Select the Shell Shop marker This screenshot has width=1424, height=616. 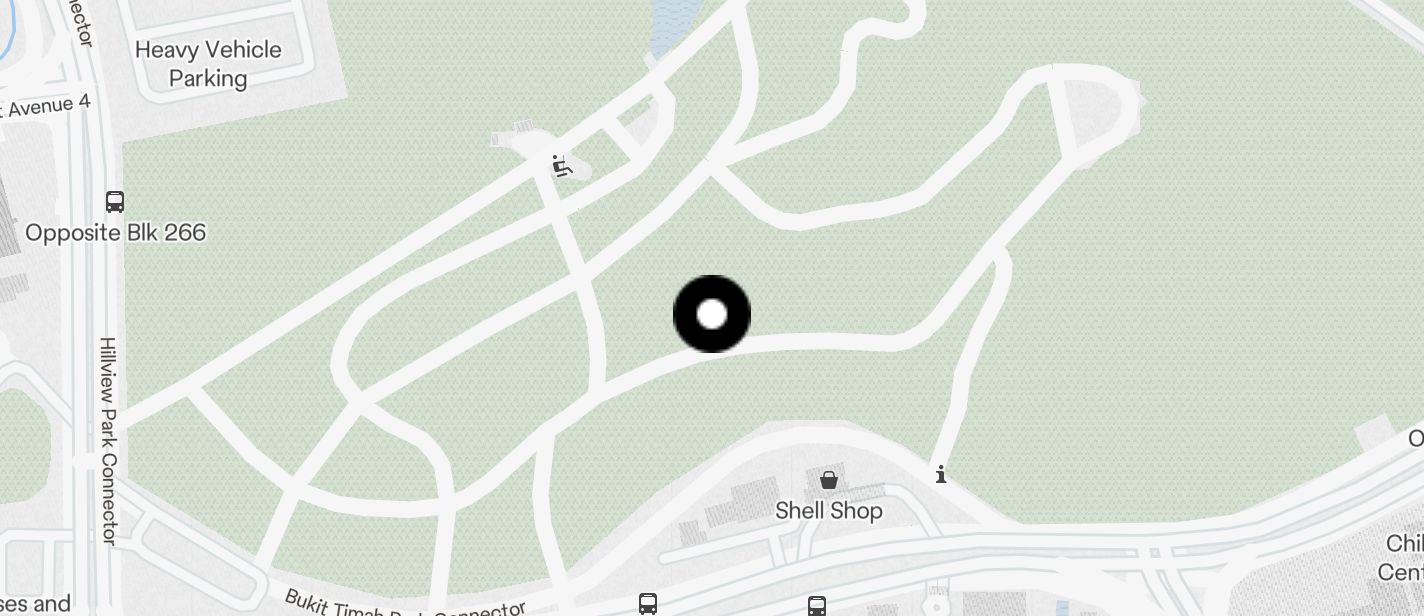point(829,481)
